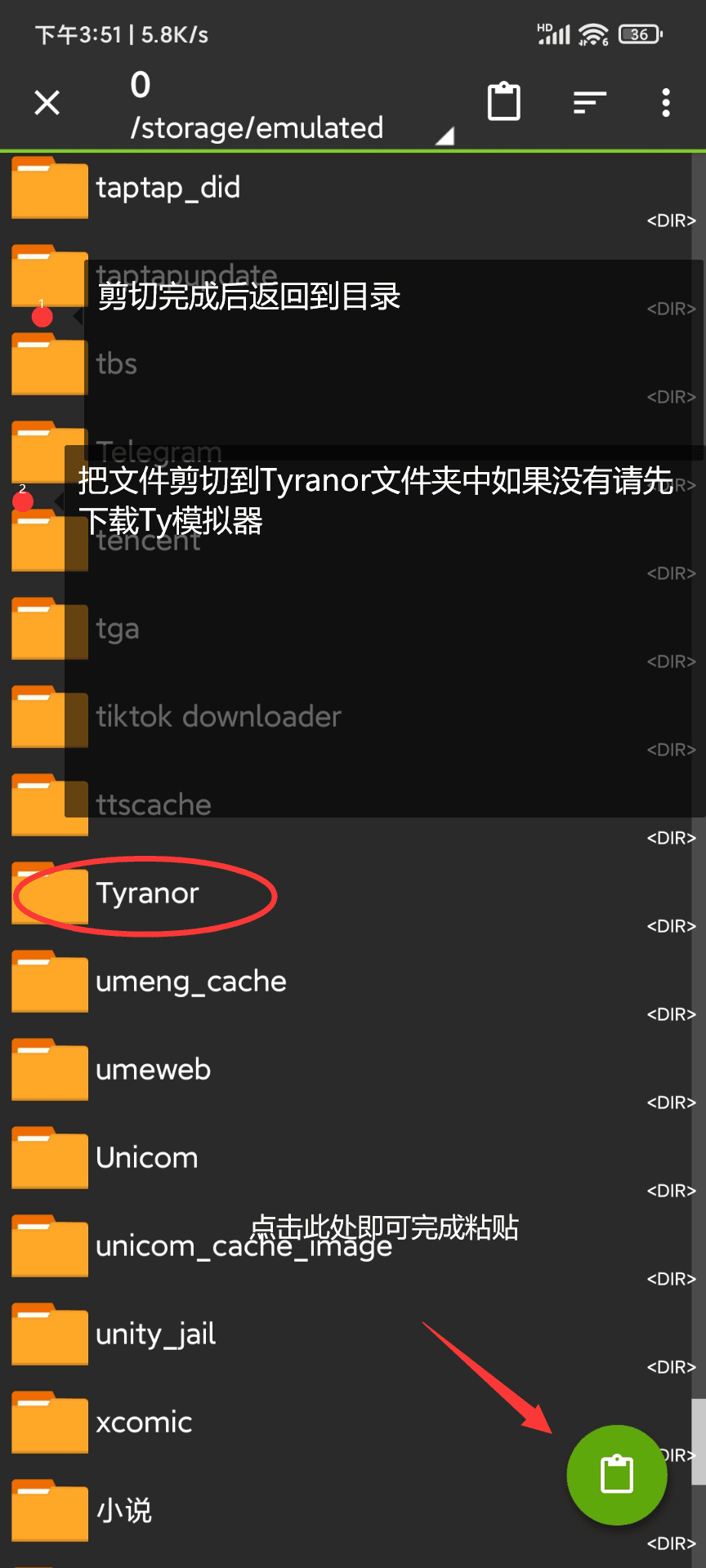Close the selection mode with X
This screenshot has height=1568, width=706.
click(x=47, y=103)
